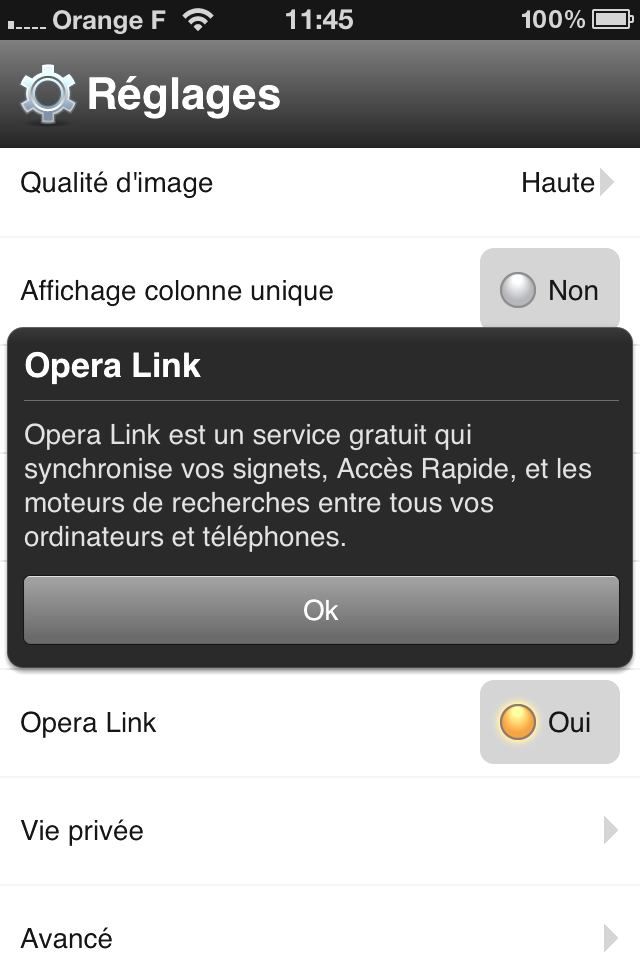Open the Qualité d'image setting
Viewport: 640px width, 960px height.
coord(320,184)
